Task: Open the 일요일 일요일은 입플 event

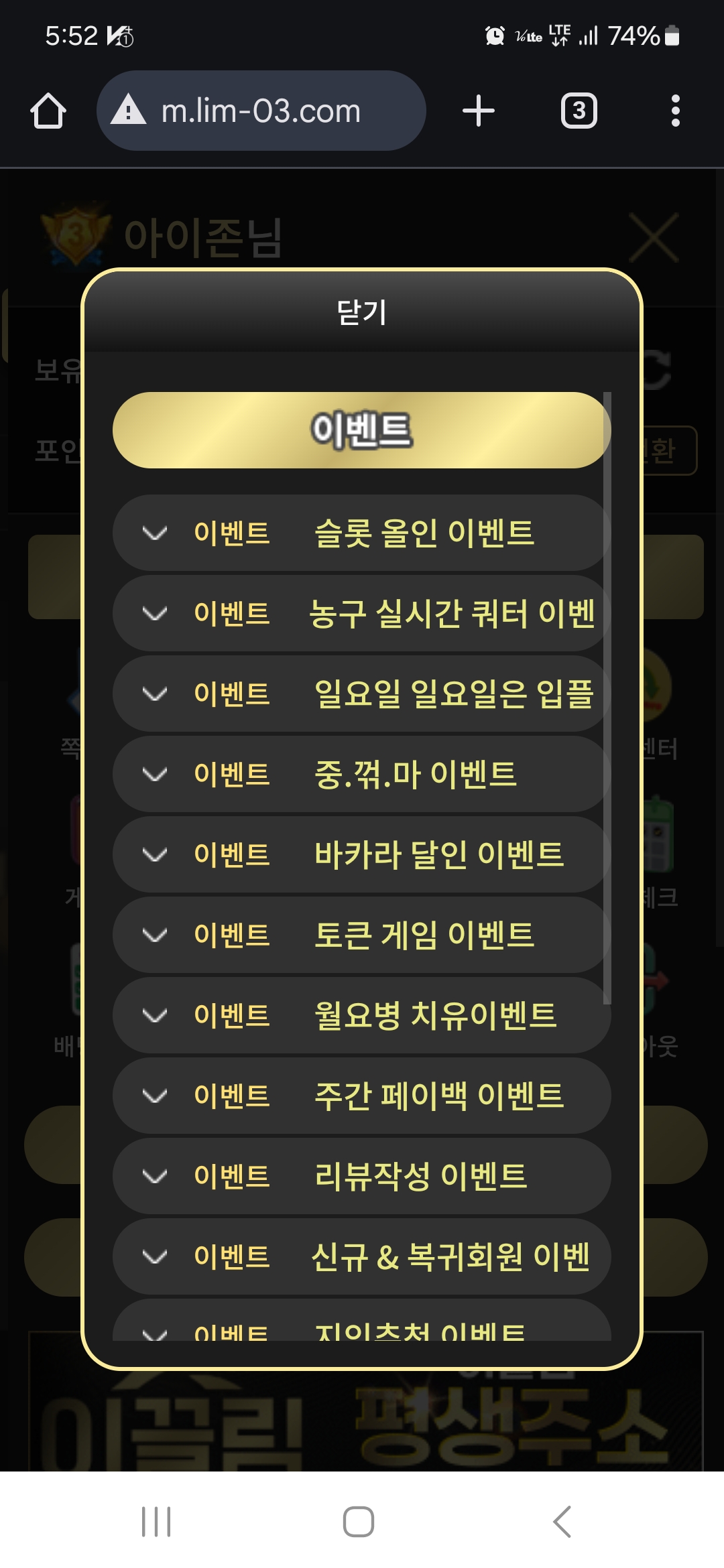Action: click(x=362, y=694)
